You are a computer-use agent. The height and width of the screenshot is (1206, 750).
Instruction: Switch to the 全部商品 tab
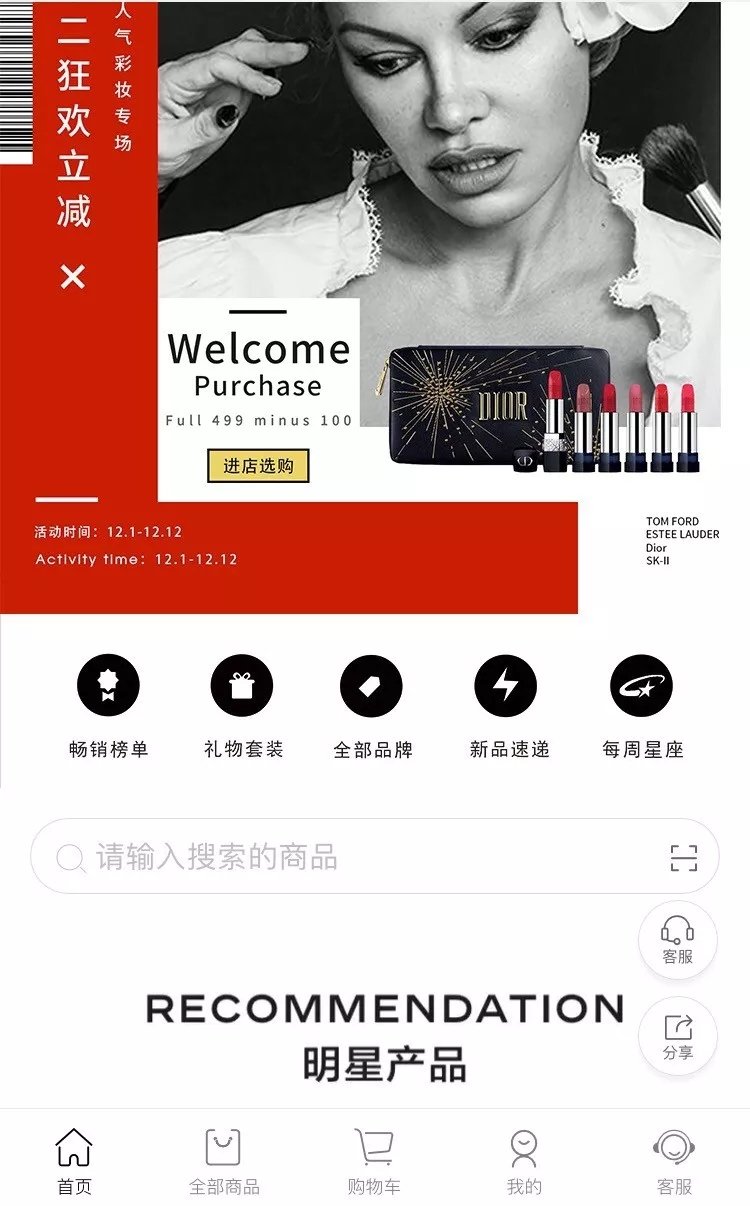[224, 1161]
